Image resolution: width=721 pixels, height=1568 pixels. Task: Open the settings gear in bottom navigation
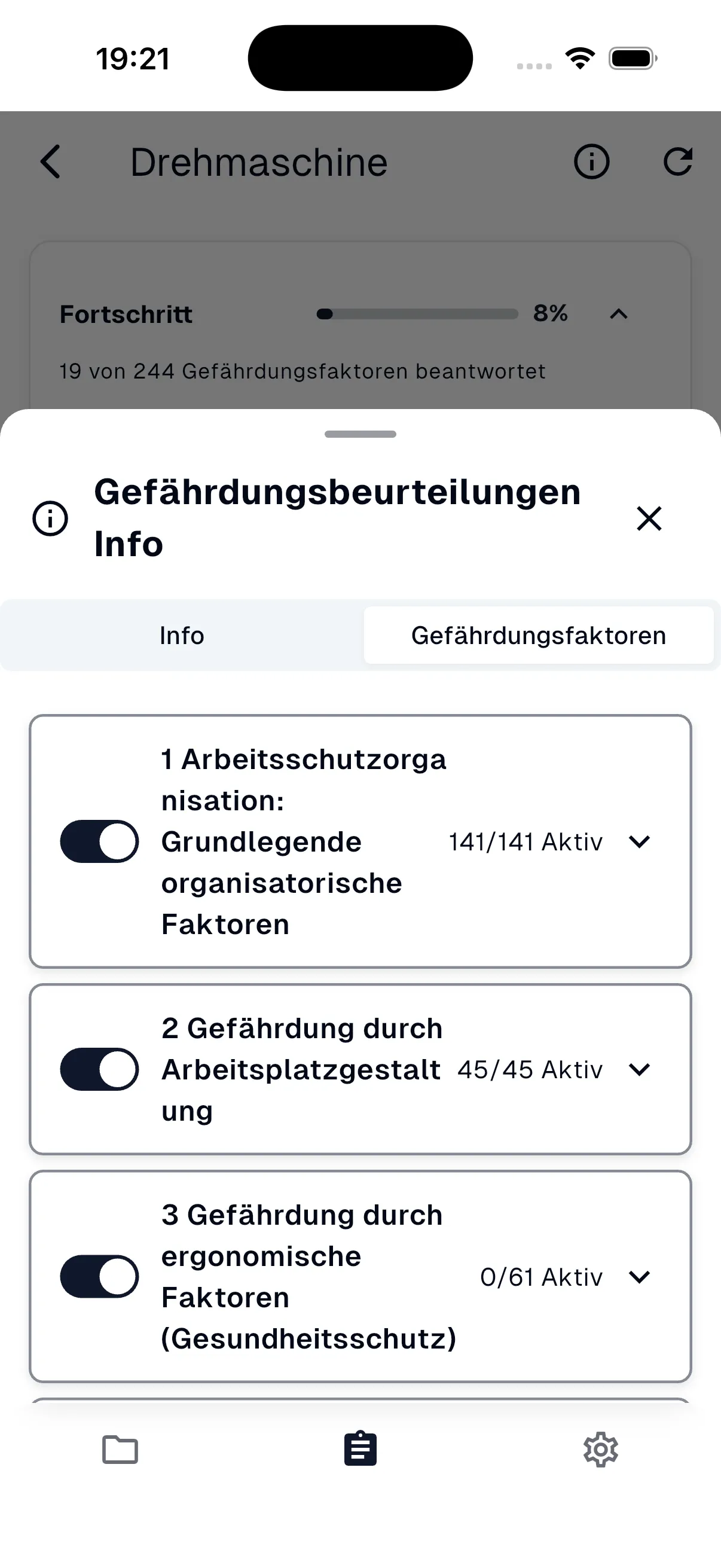[600, 1450]
